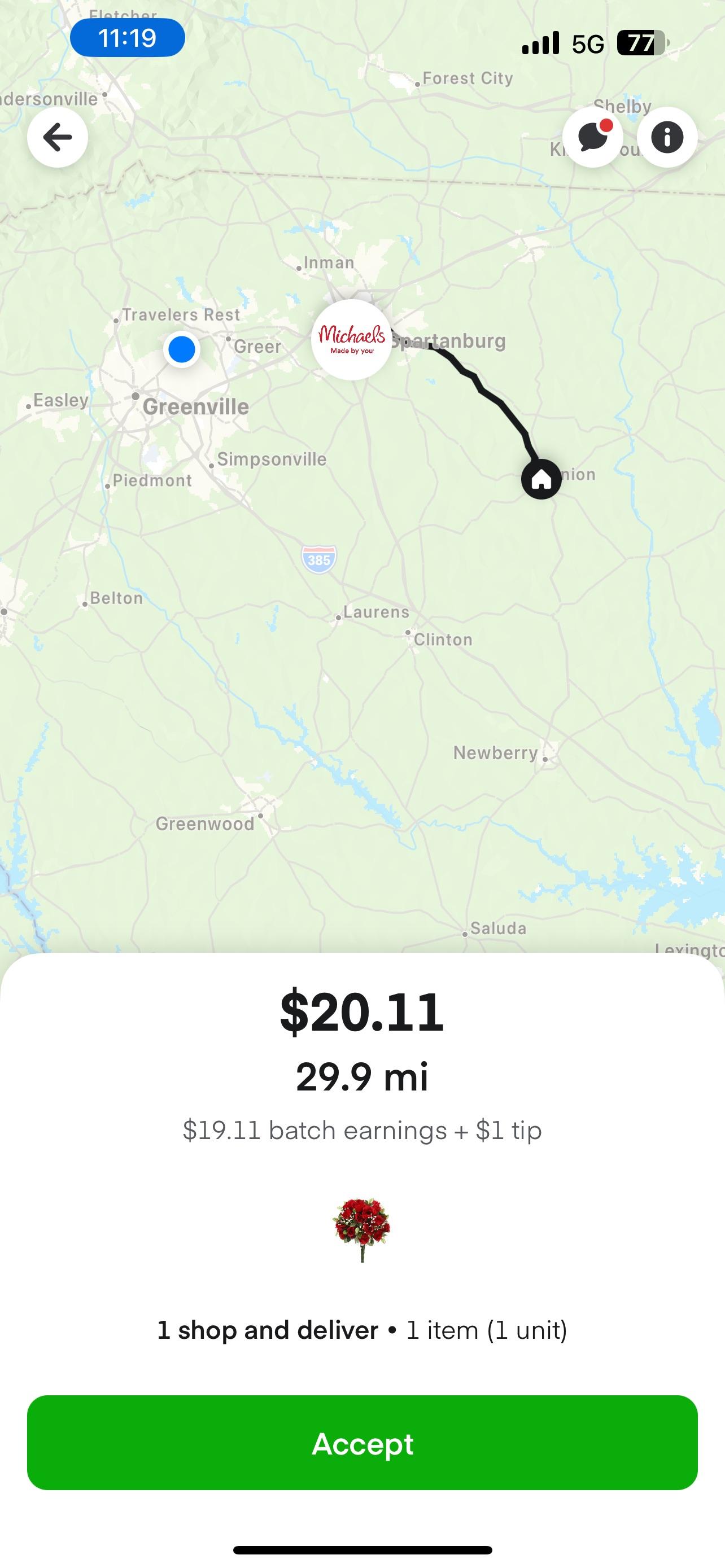Select the Michaels store pin on map

tap(351, 340)
